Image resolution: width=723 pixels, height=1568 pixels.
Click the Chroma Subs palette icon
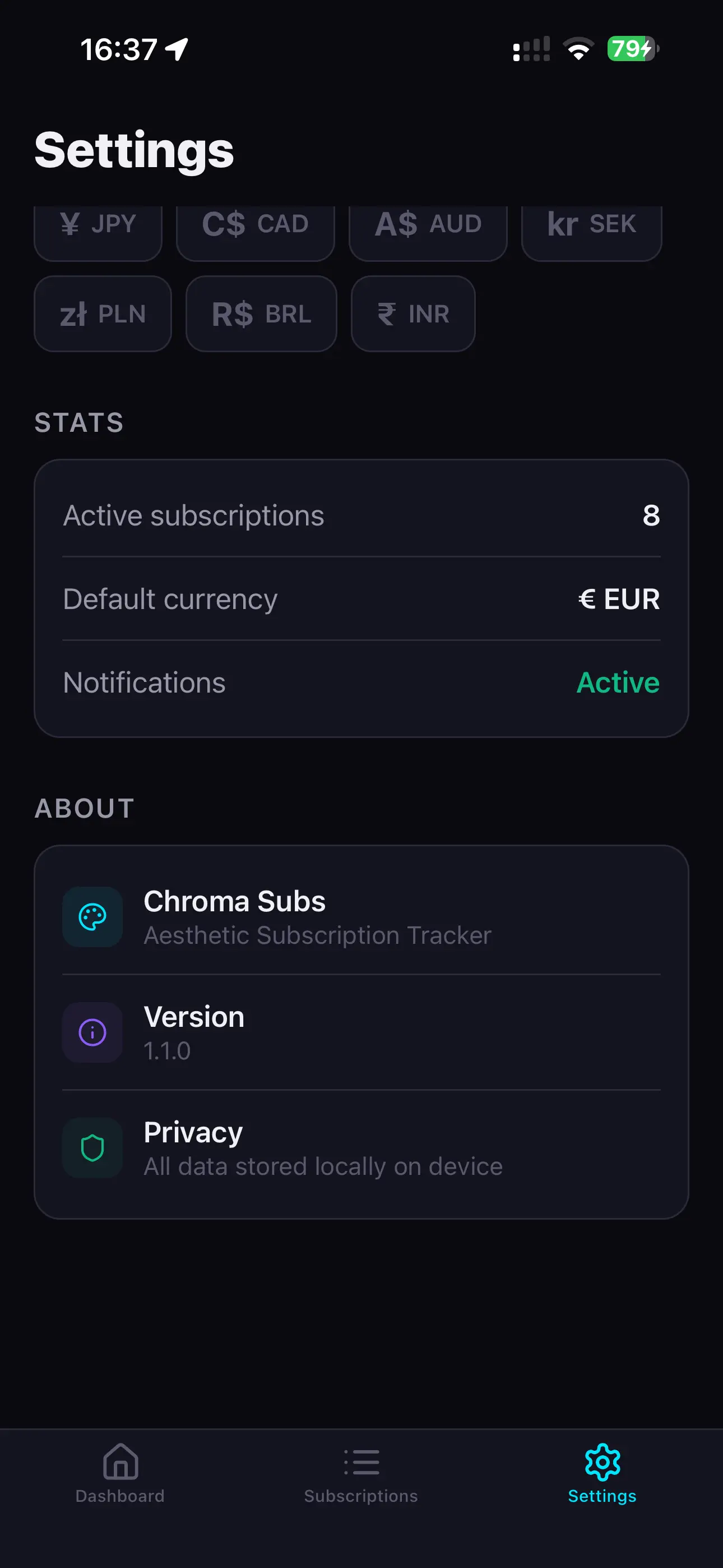coord(92,917)
